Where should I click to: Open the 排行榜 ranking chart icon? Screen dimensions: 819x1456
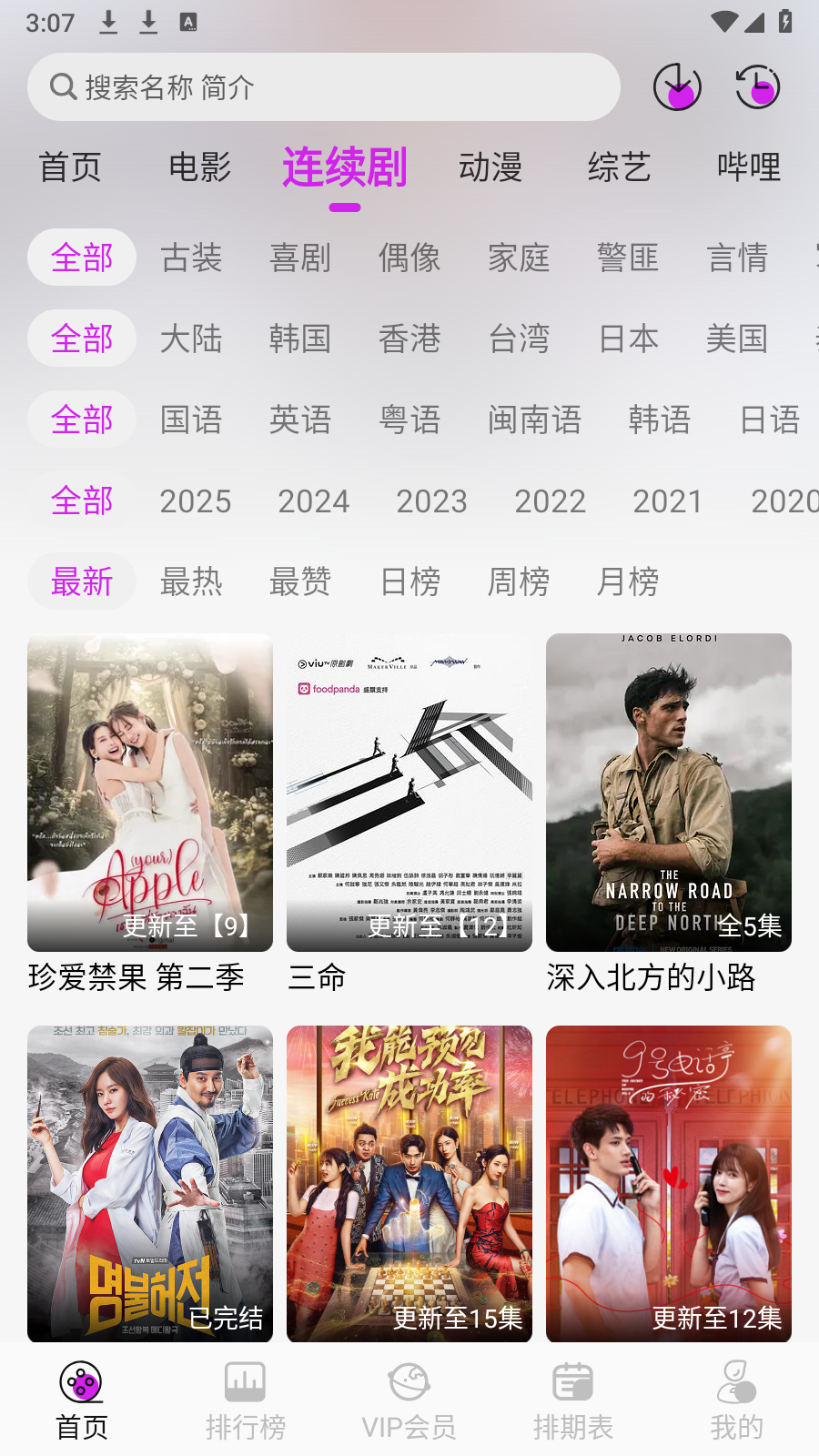(x=245, y=1380)
